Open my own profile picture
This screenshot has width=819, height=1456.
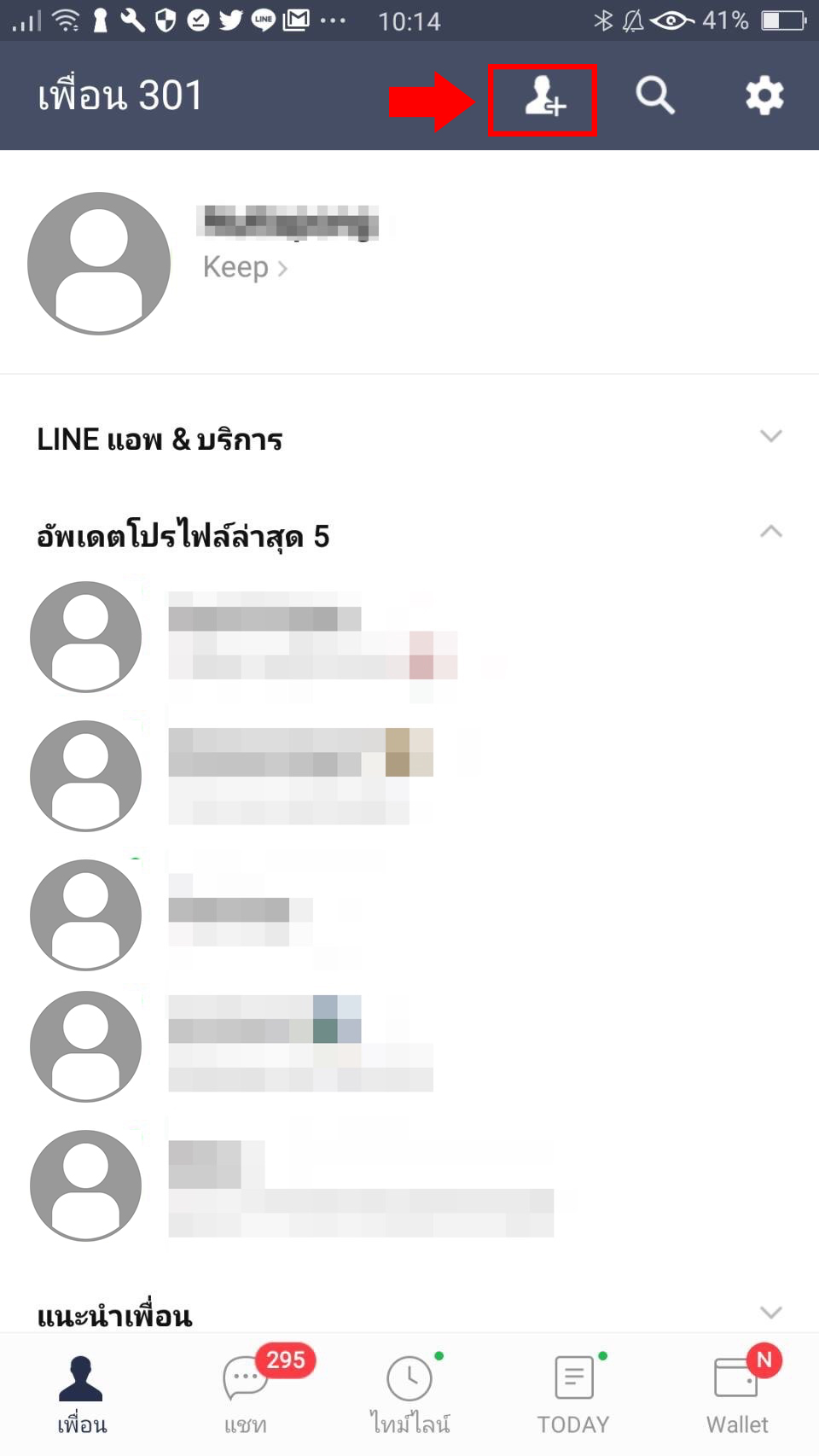tap(99, 263)
